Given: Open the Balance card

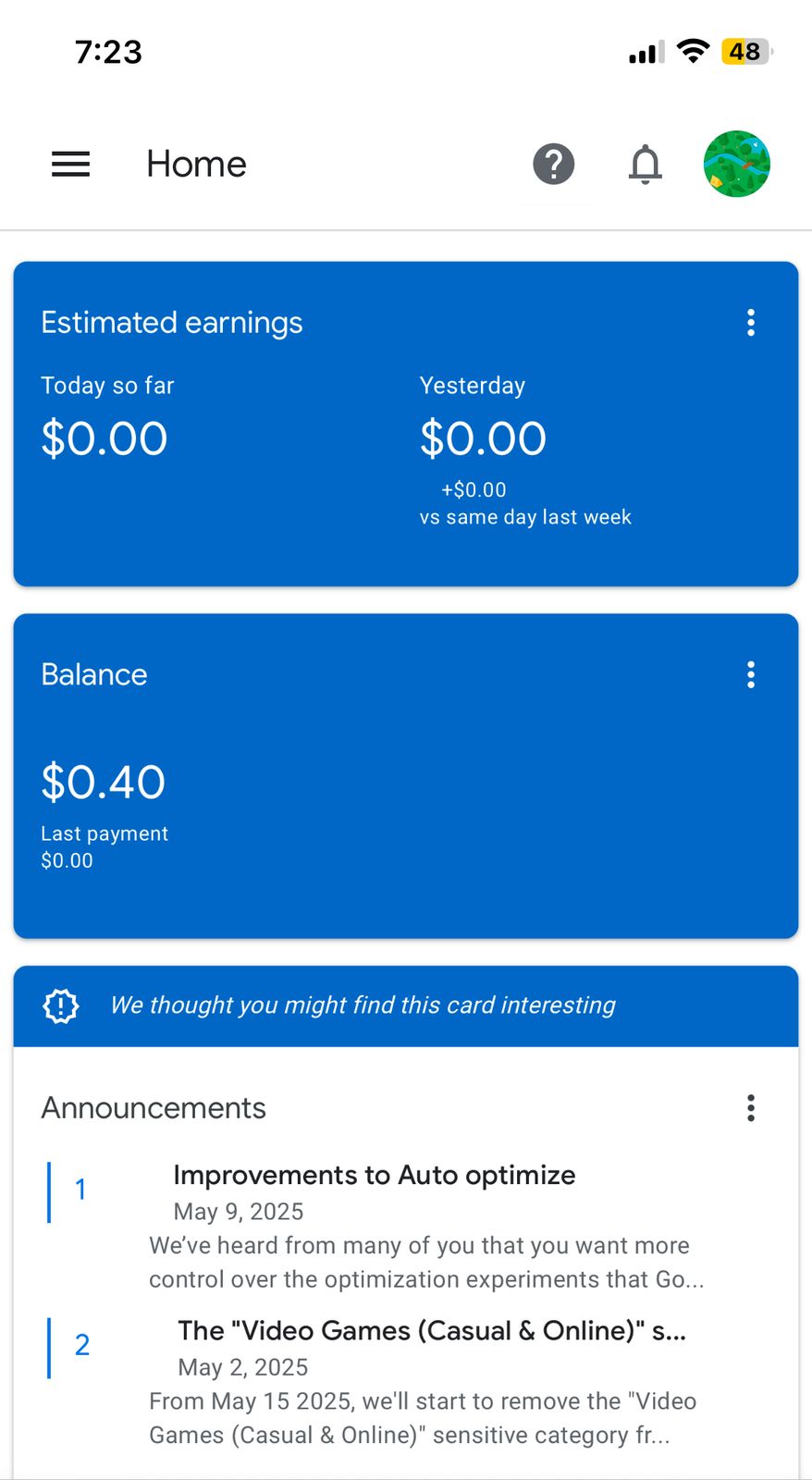Looking at the screenshot, I should pyautogui.click(x=406, y=776).
